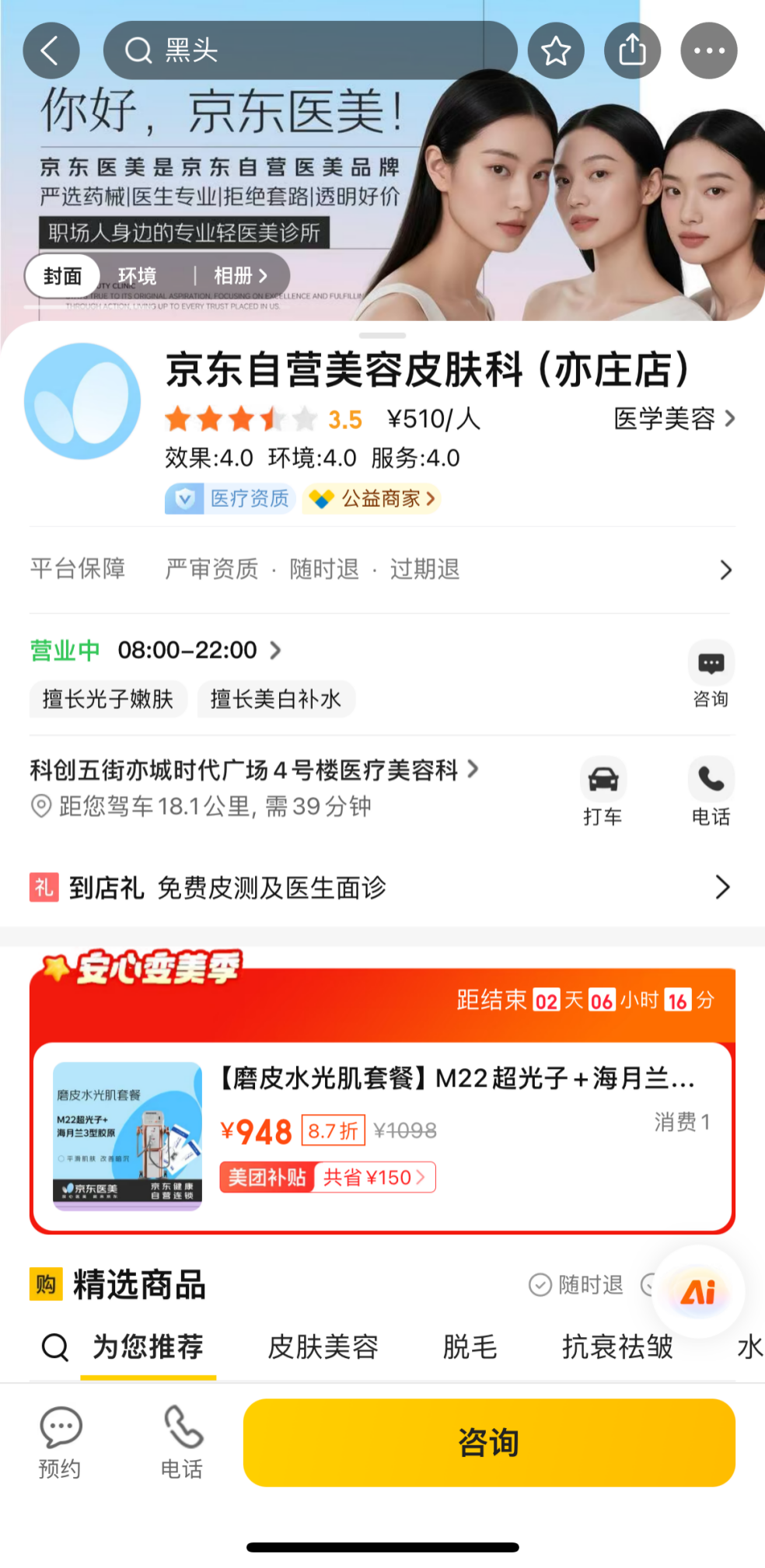Share this clinic page

[x=632, y=51]
